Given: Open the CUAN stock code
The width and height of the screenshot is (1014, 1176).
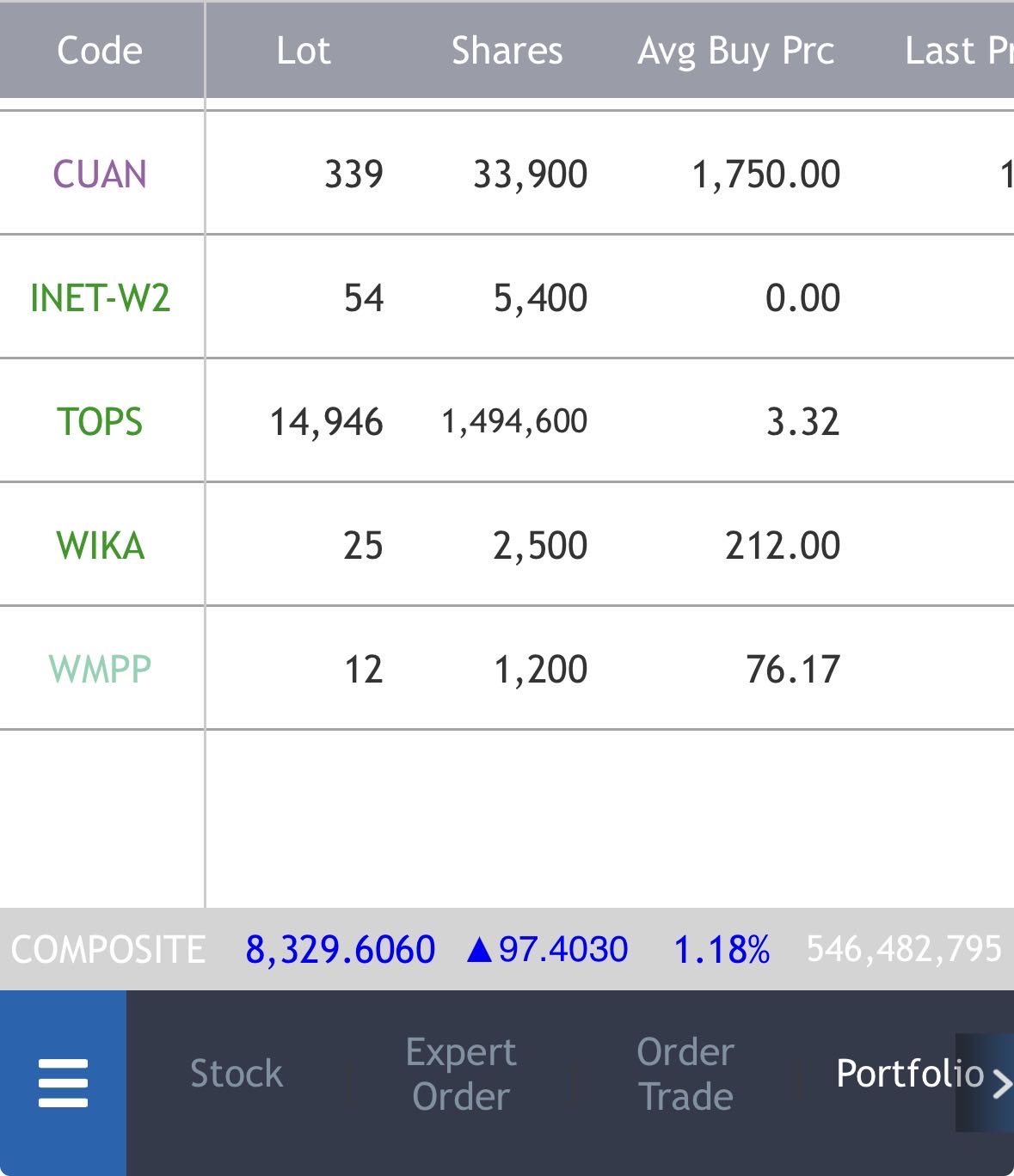Looking at the screenshot, I should [100, 175].
